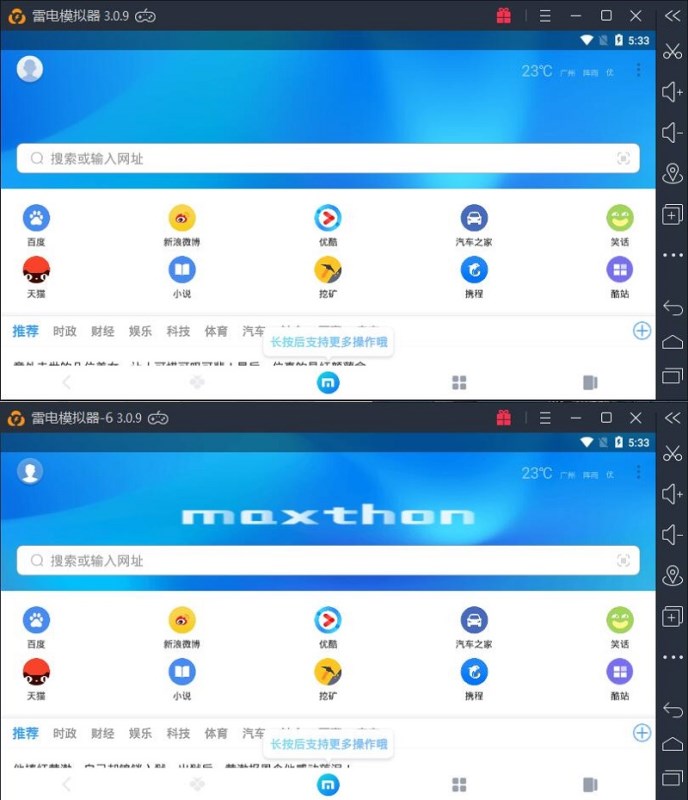
Task: Open 新浪微博 shortcut in 雷电模拟器-6 window
Action: click(182, 620)
